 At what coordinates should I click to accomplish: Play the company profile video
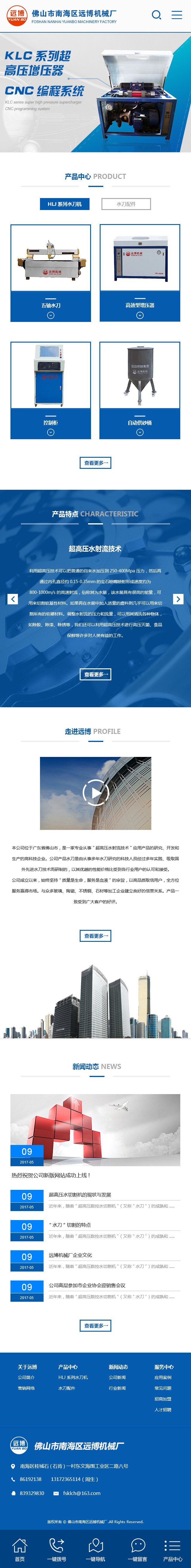click(x=95, y=793)
